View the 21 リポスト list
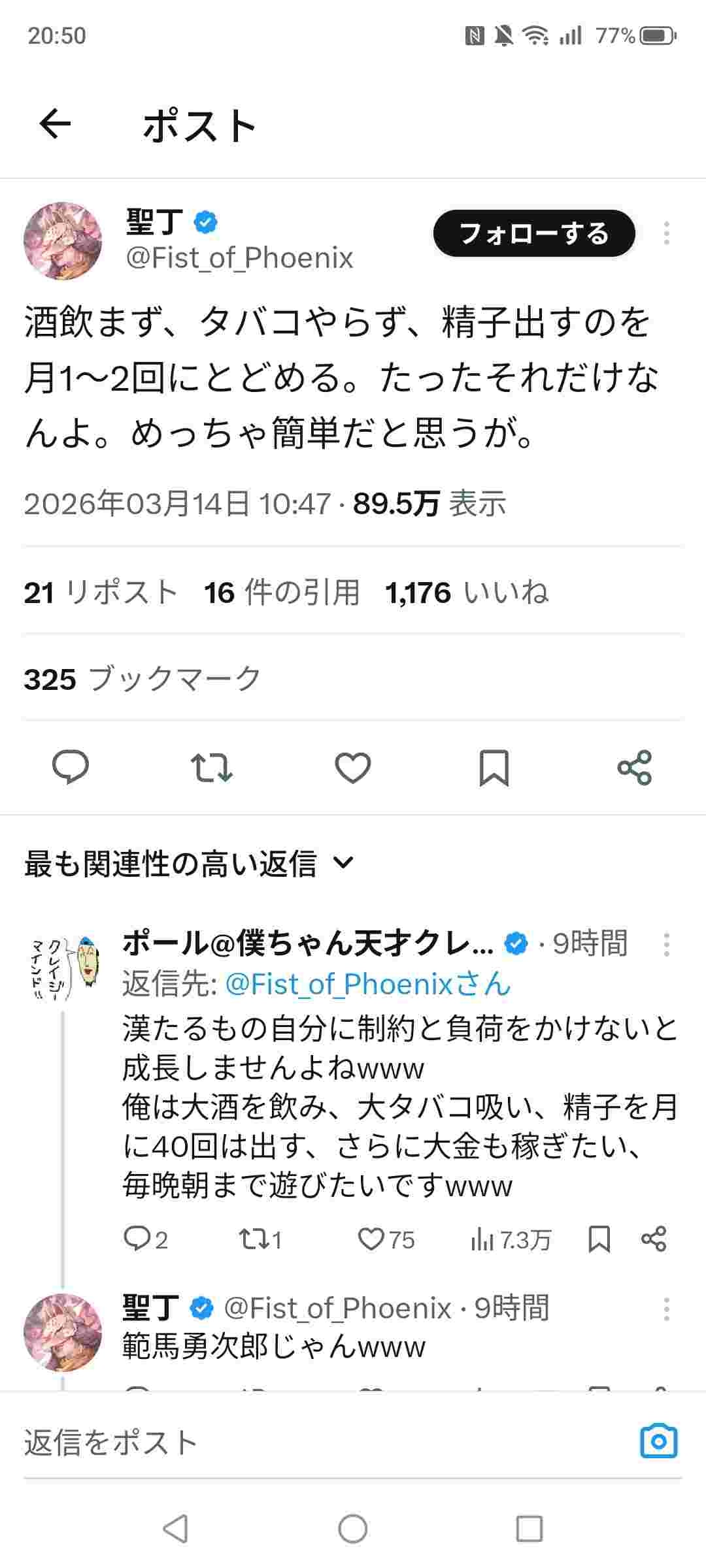The width and height of the screenshot is (706, 1568). 101,593
